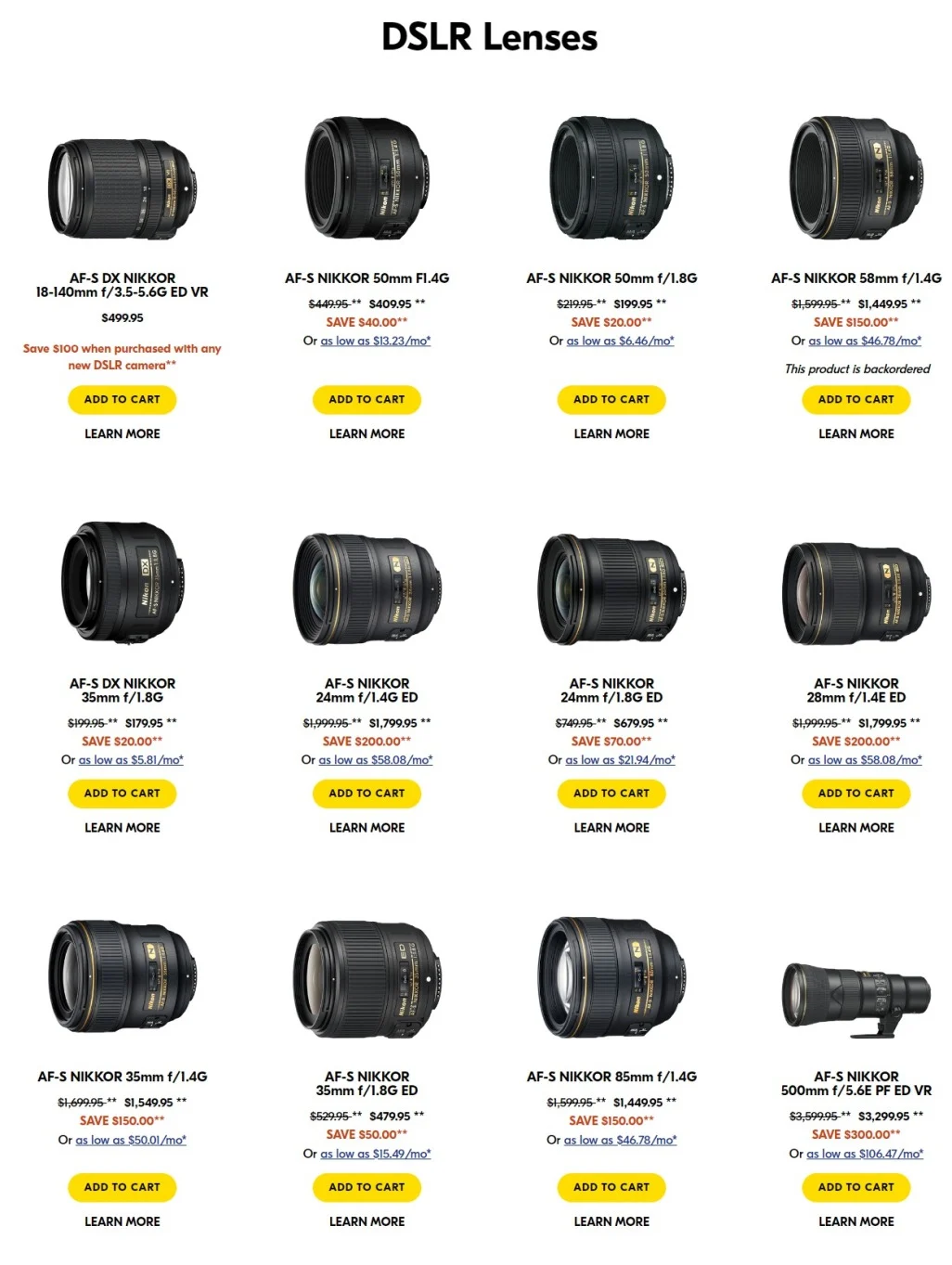
Task: Learn more about AF-S DX NIKKOR 18-140mm lens
Action: [x=122, y=434]
